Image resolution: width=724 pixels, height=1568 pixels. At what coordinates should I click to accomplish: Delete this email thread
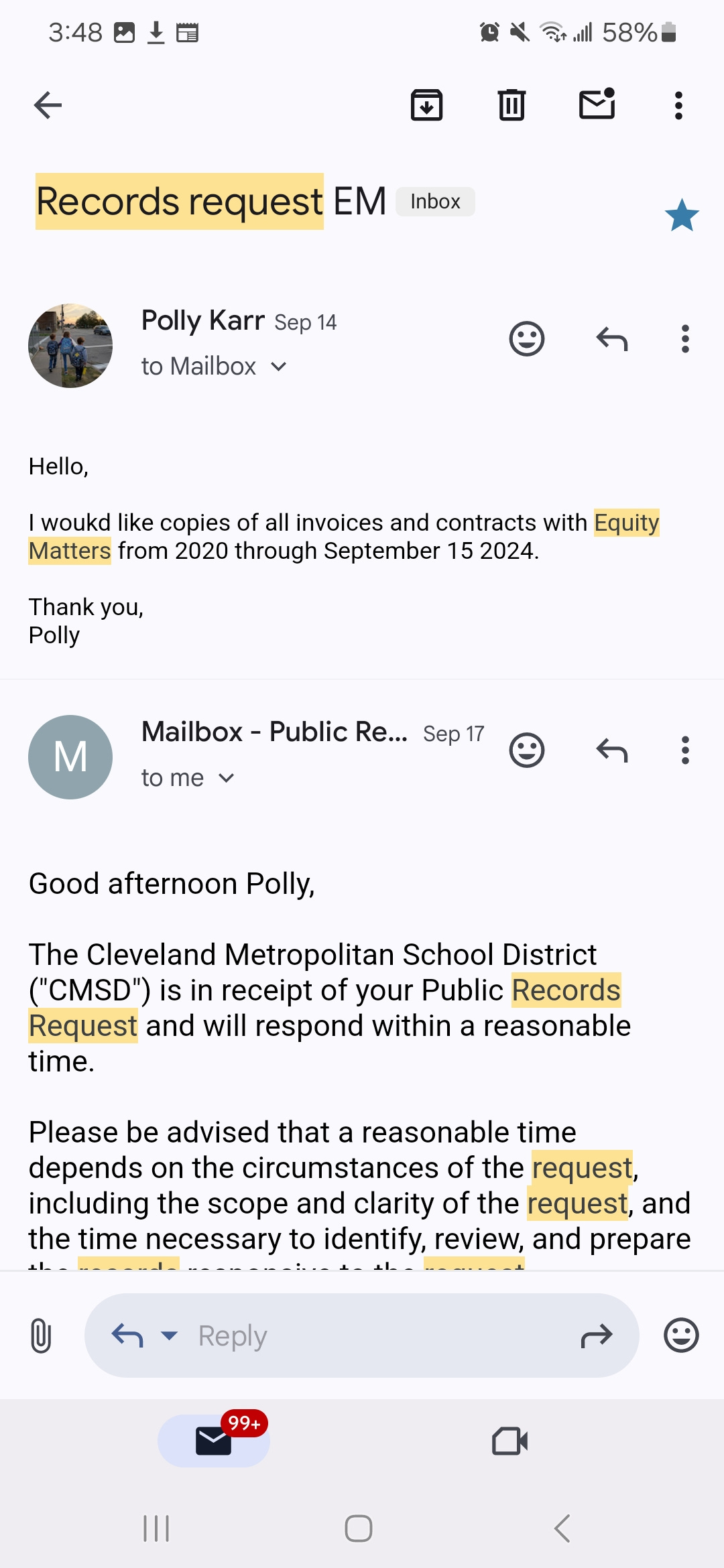coord(511,105)
